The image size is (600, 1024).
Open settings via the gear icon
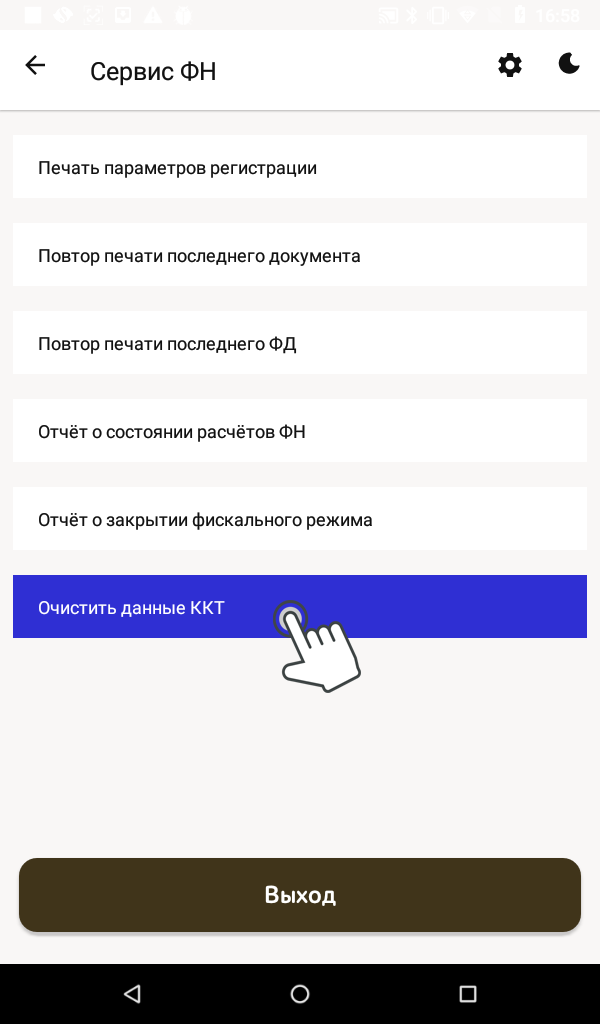pos(510,66)
